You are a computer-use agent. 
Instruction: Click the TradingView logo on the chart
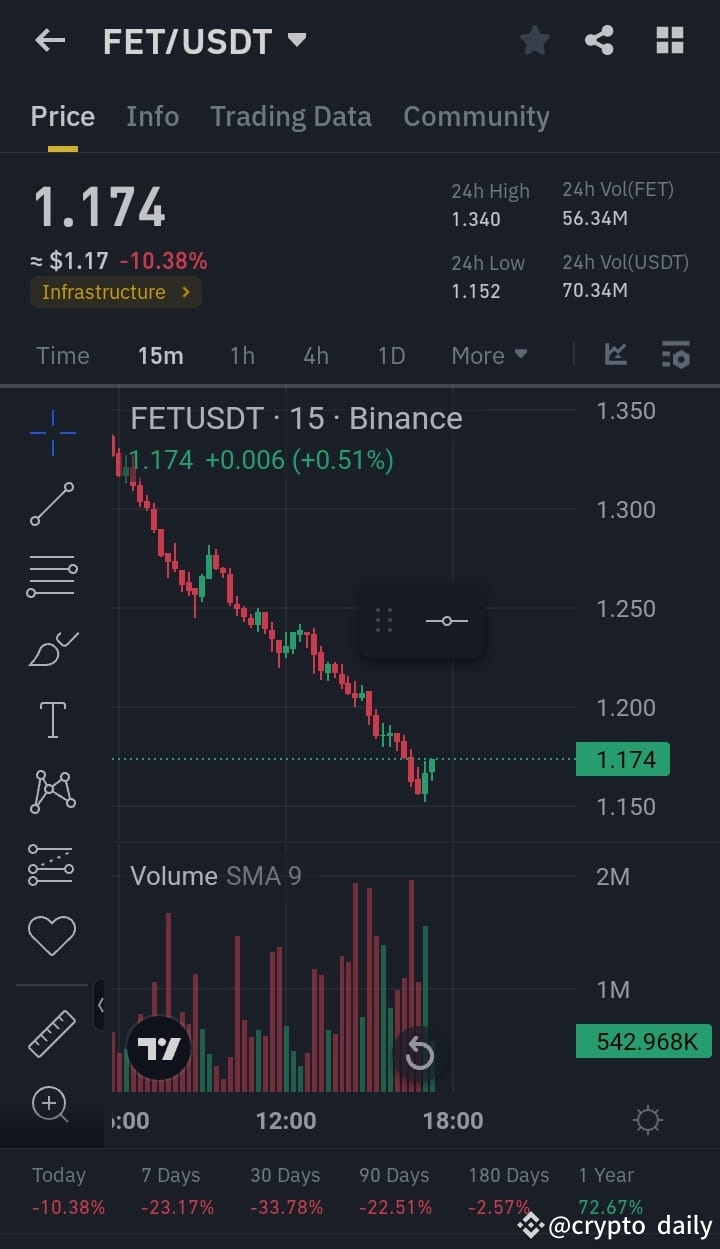coord(158,1047)
